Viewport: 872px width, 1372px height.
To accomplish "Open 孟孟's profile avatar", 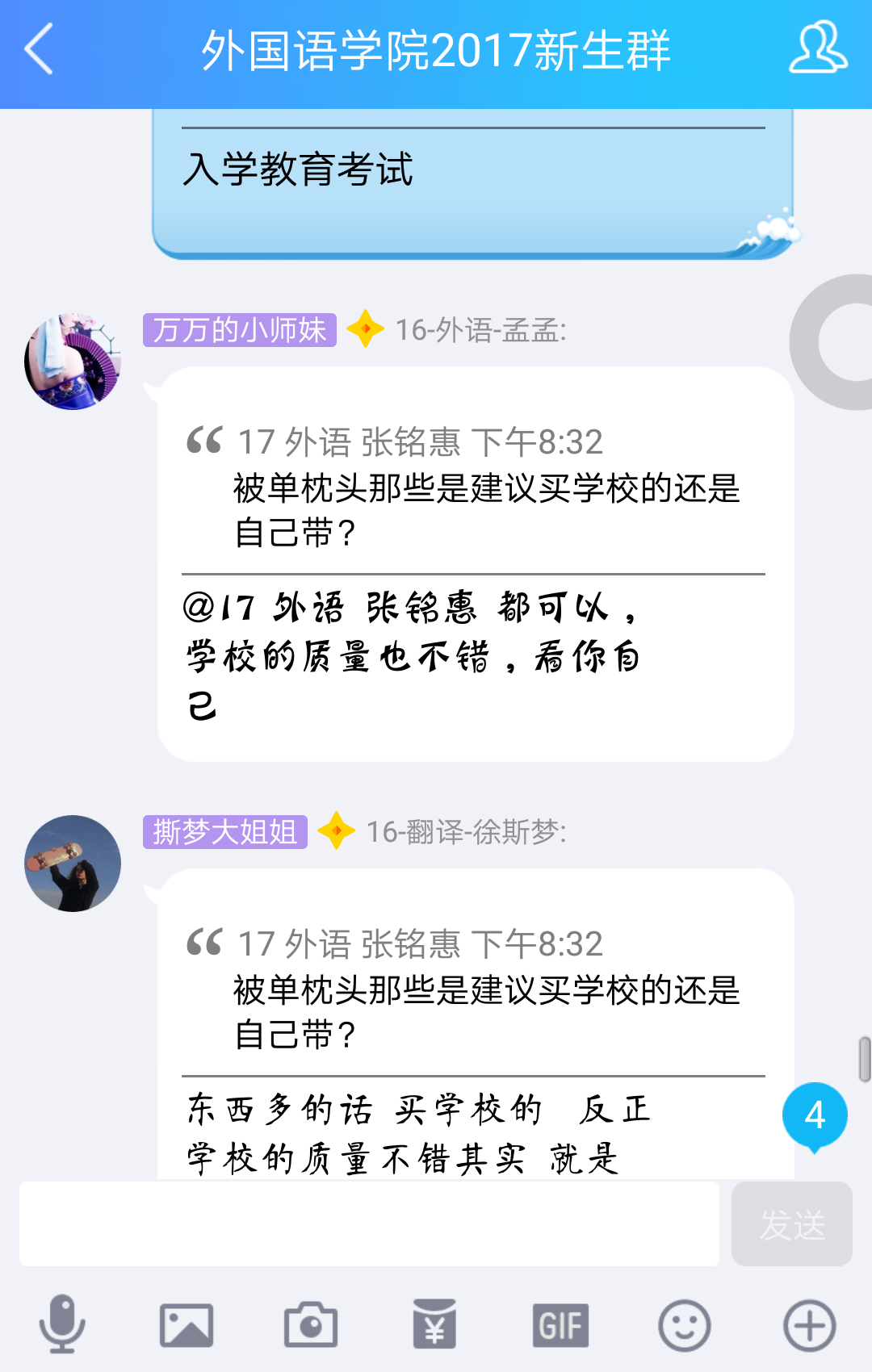I will pyautogui.click(x=73, y=362).
